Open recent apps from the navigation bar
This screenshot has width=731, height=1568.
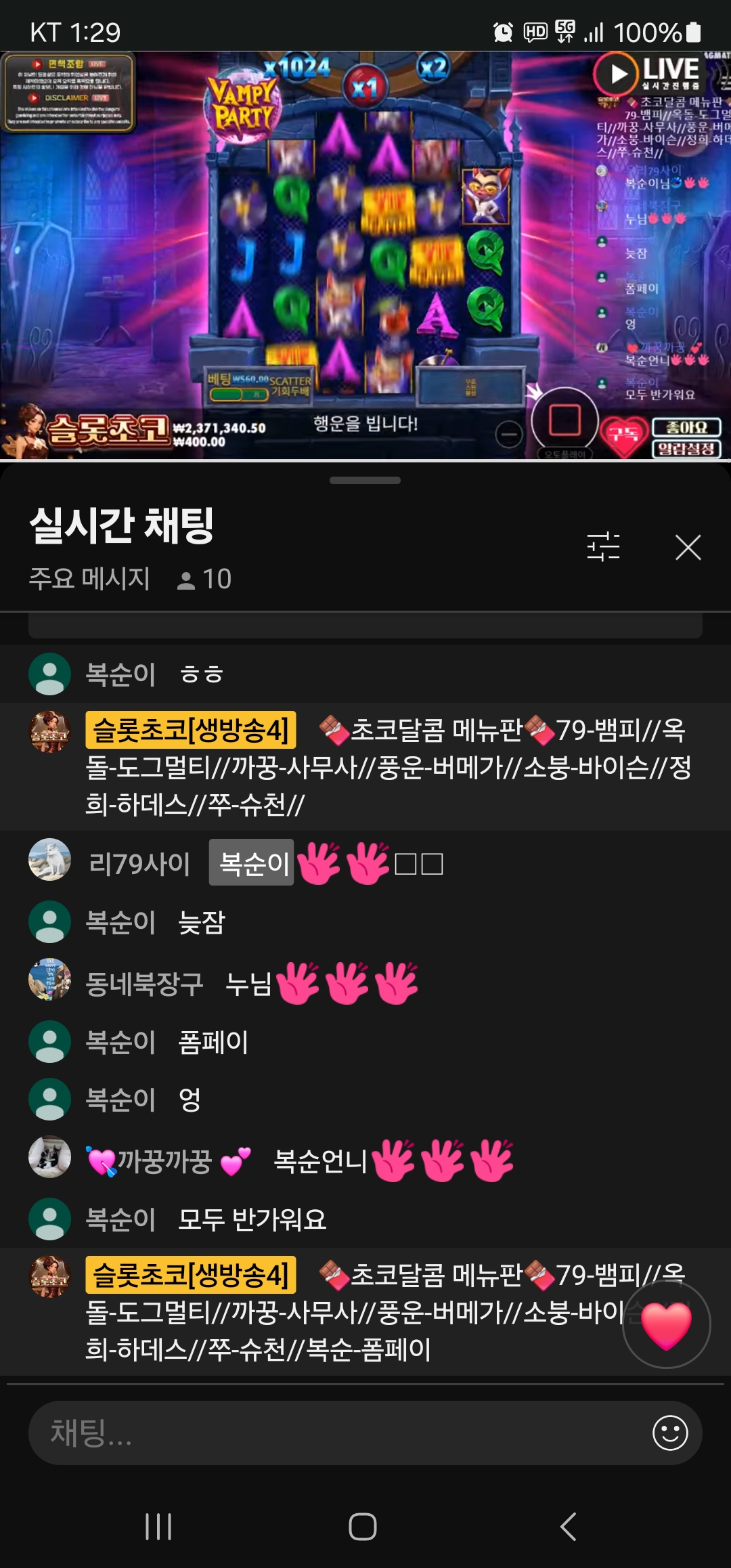[159, 1527]
